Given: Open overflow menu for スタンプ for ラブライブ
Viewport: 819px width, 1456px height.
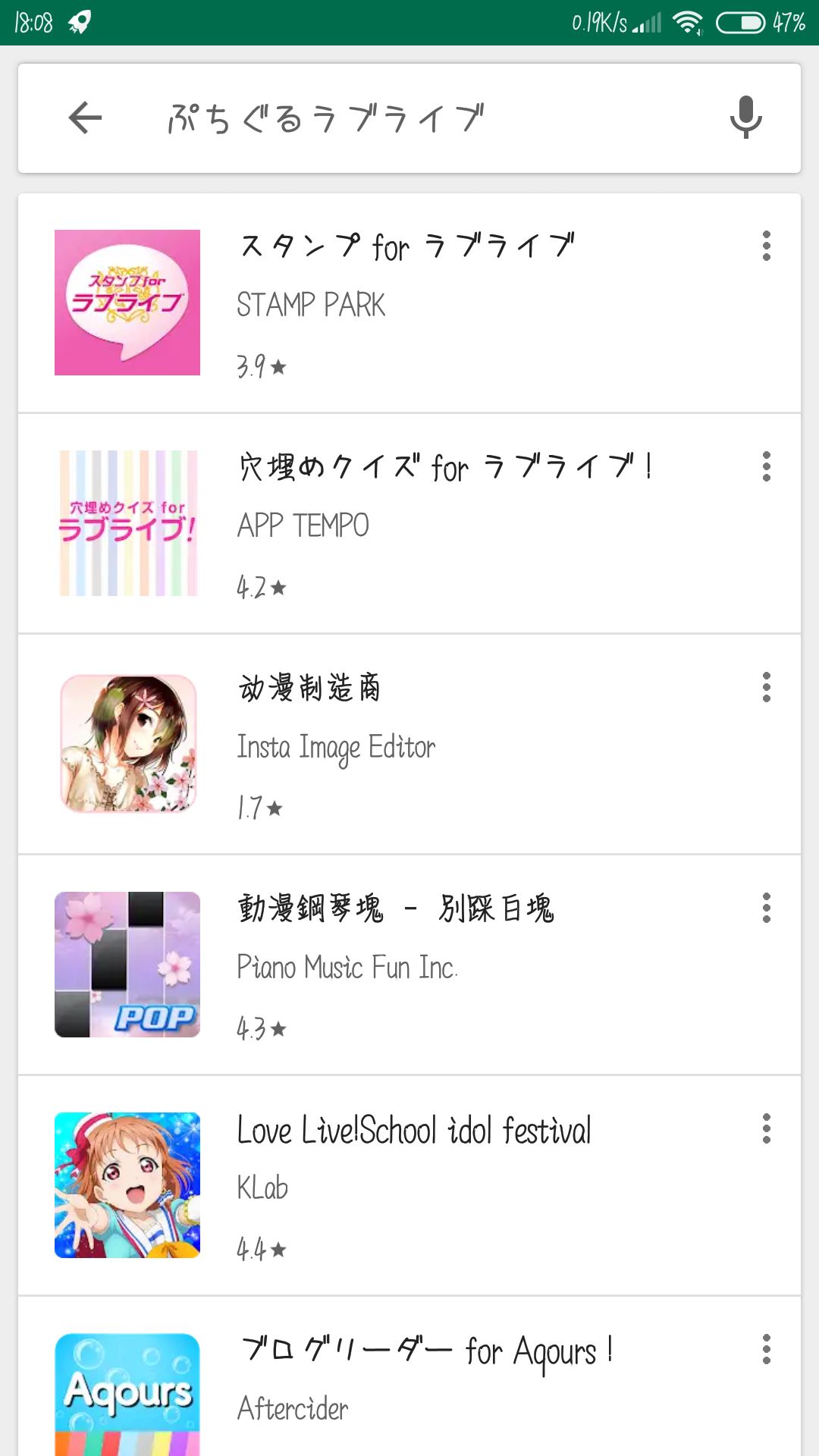Looking at the screenshot, I should 768,245.
